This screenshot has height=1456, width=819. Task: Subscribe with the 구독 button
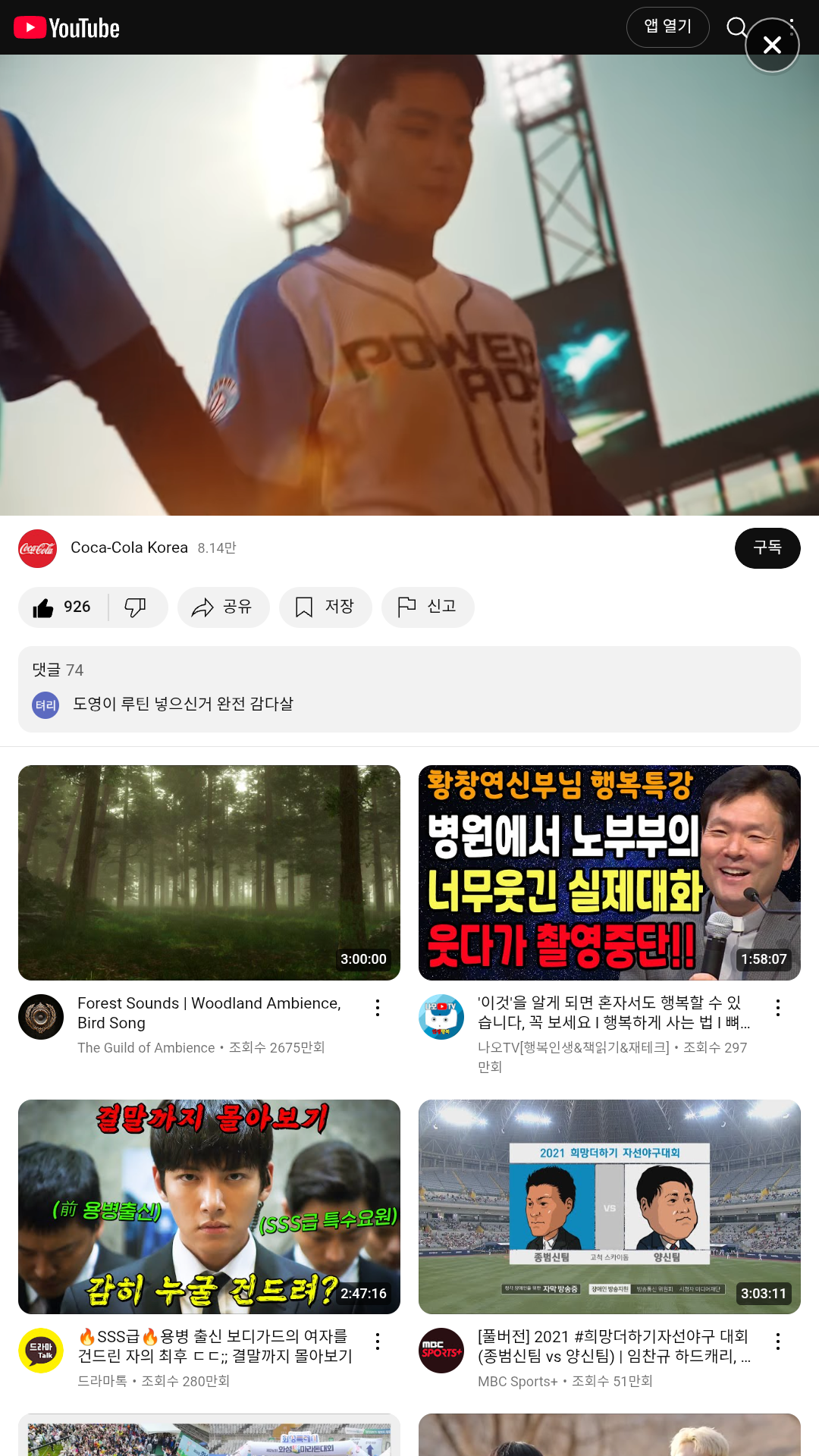coord(767,548)
